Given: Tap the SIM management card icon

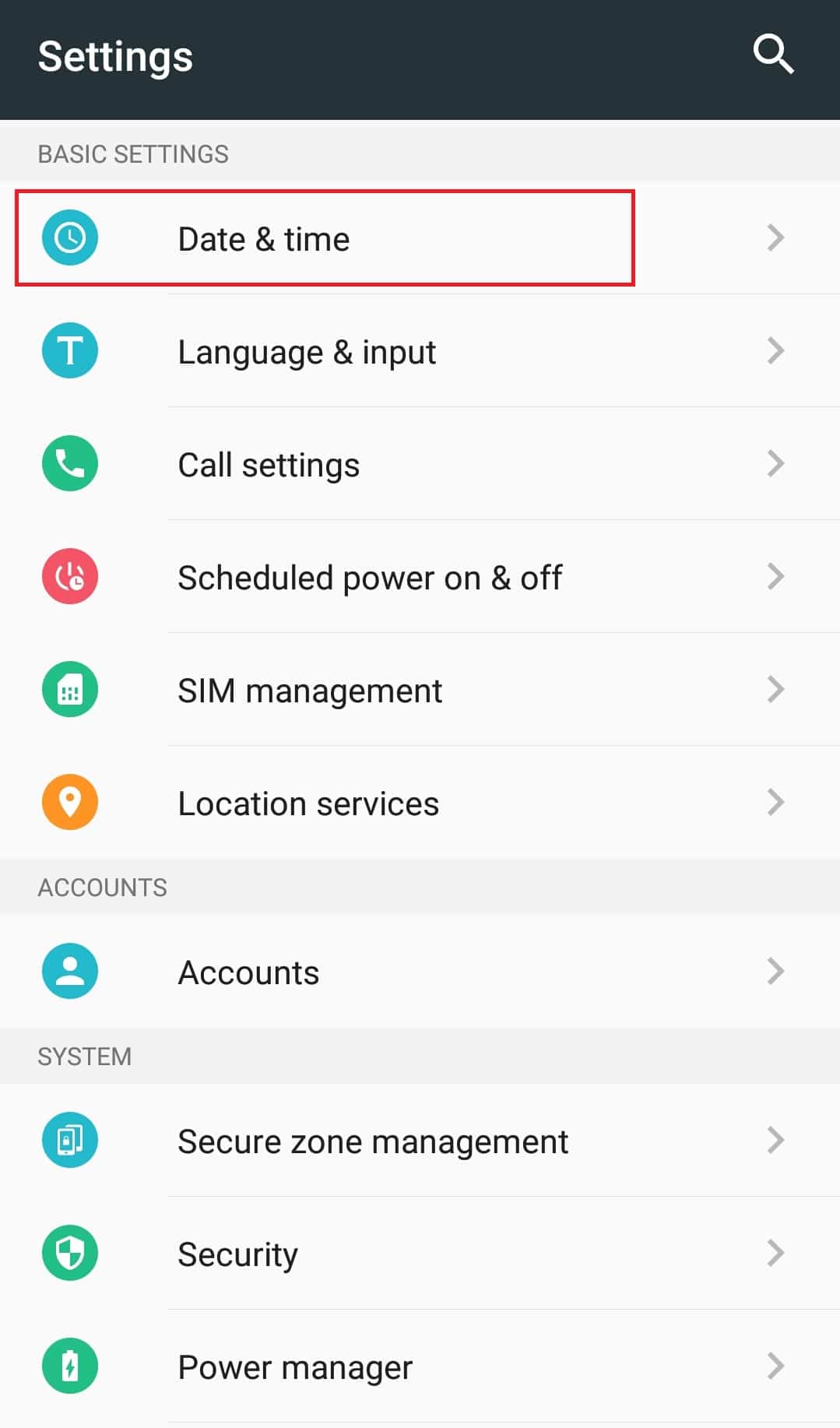Looking at the screenshot, I should [x=69, y=689].
